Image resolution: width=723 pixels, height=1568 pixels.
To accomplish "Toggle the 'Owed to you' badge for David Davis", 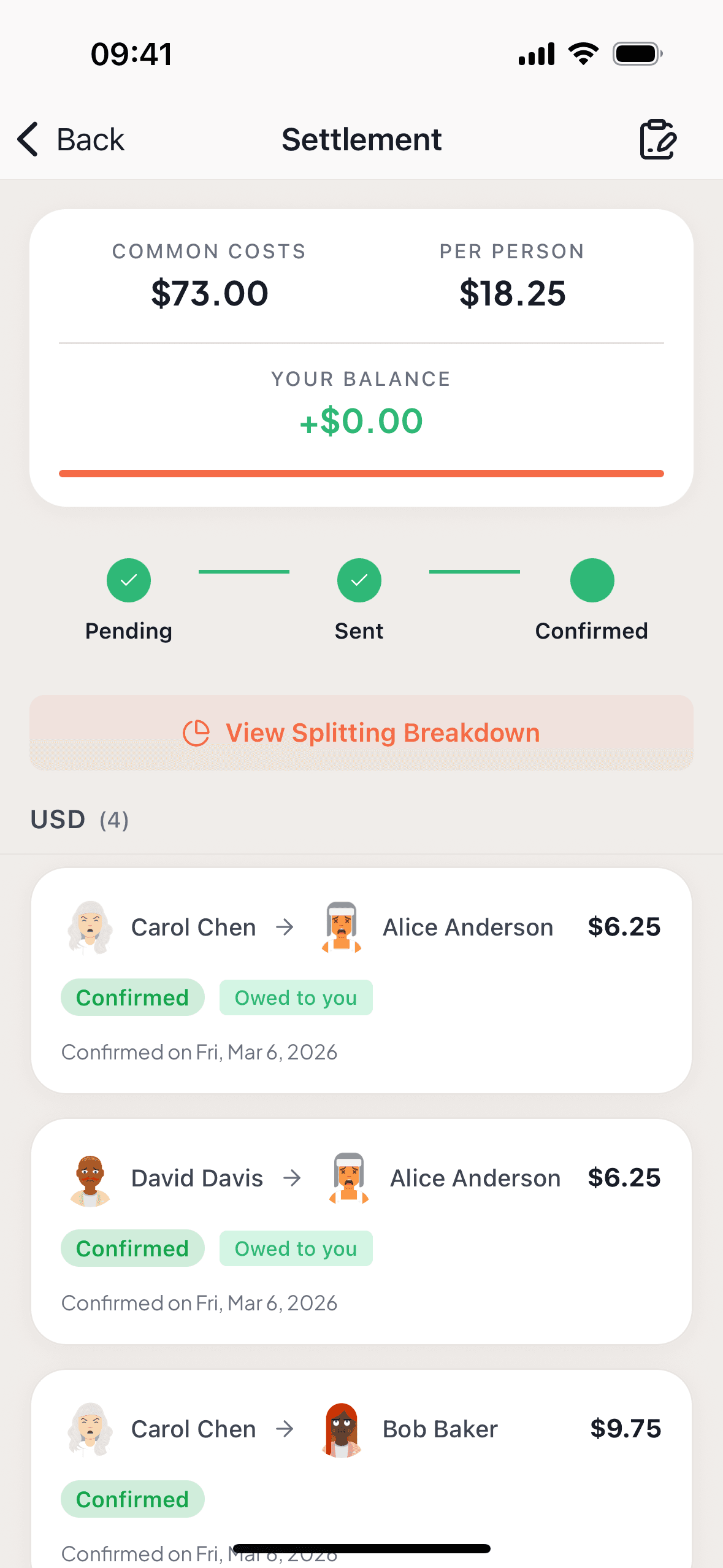I will pos(296,1248).
